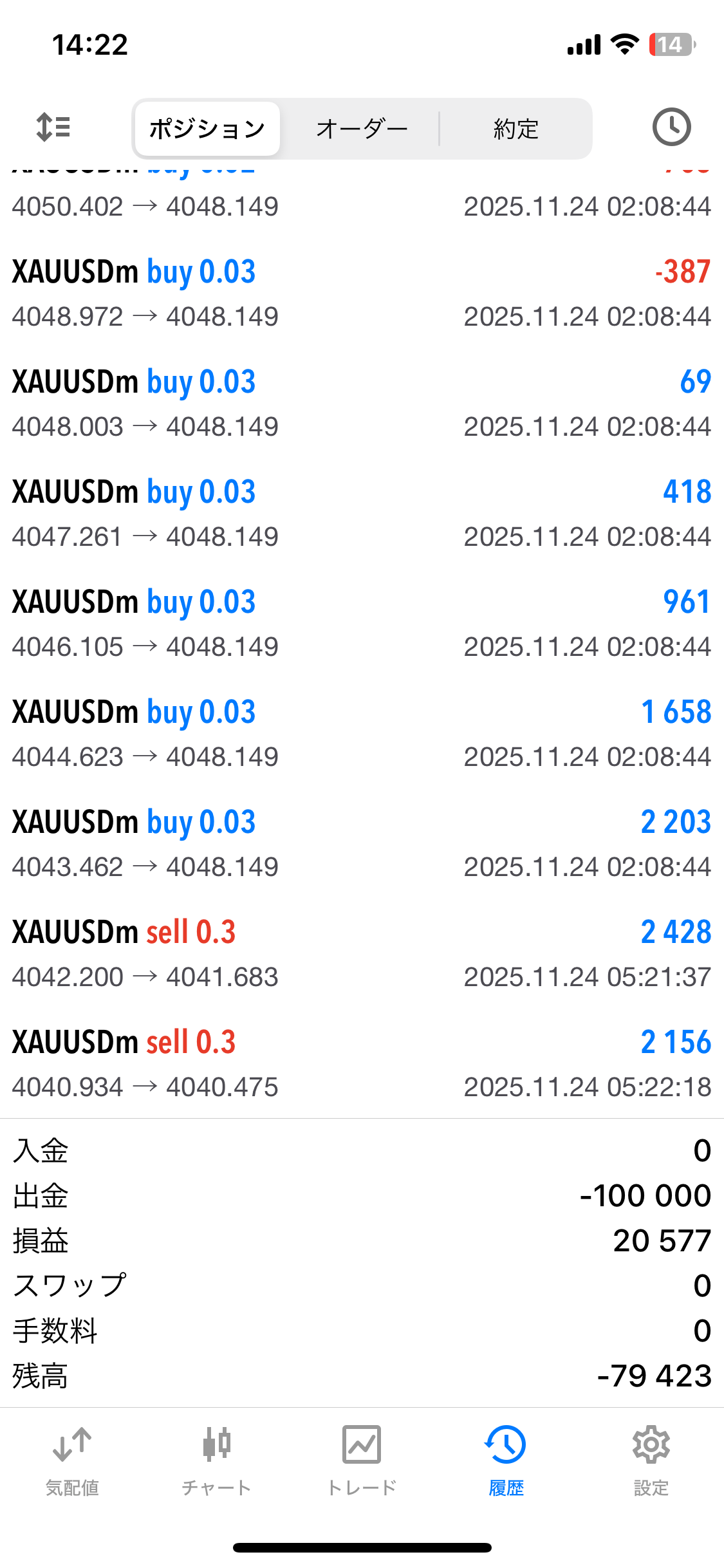Switch to the オーダー segment
This screenshot has height=1568, width=724.
point(362,129)
